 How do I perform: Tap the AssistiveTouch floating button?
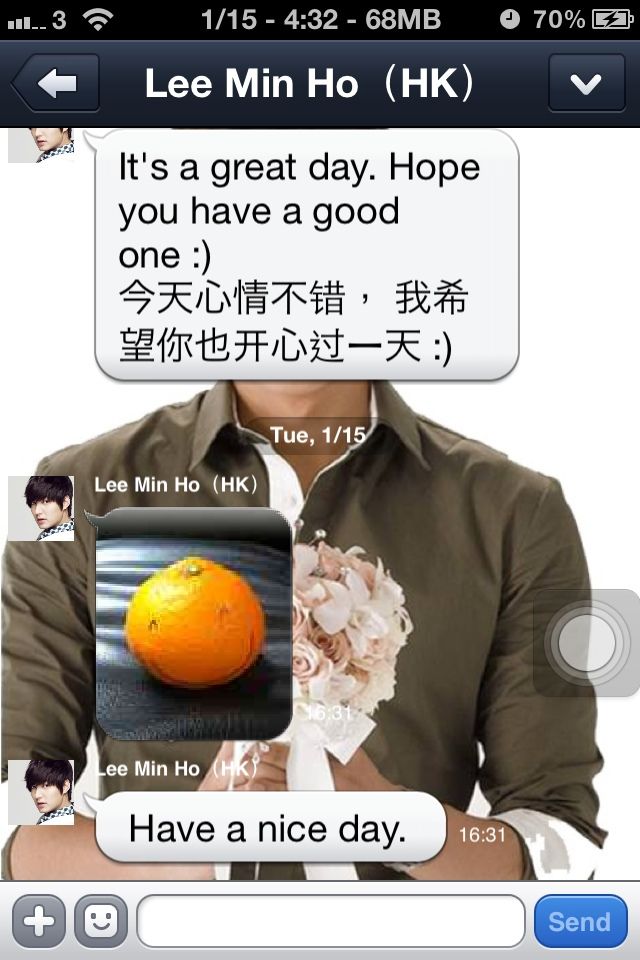click(x=587, y=643)
